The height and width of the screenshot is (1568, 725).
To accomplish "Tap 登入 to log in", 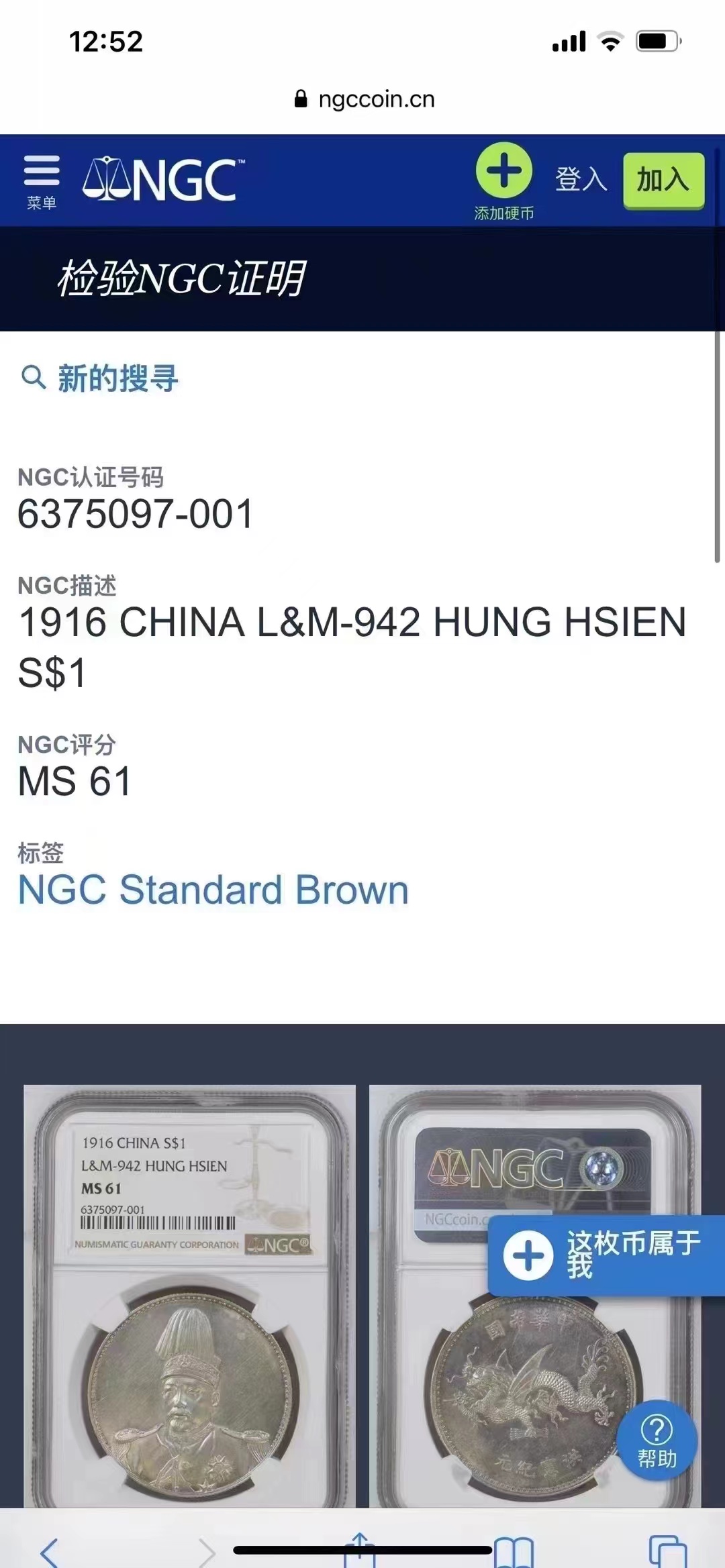I will 581,180.
